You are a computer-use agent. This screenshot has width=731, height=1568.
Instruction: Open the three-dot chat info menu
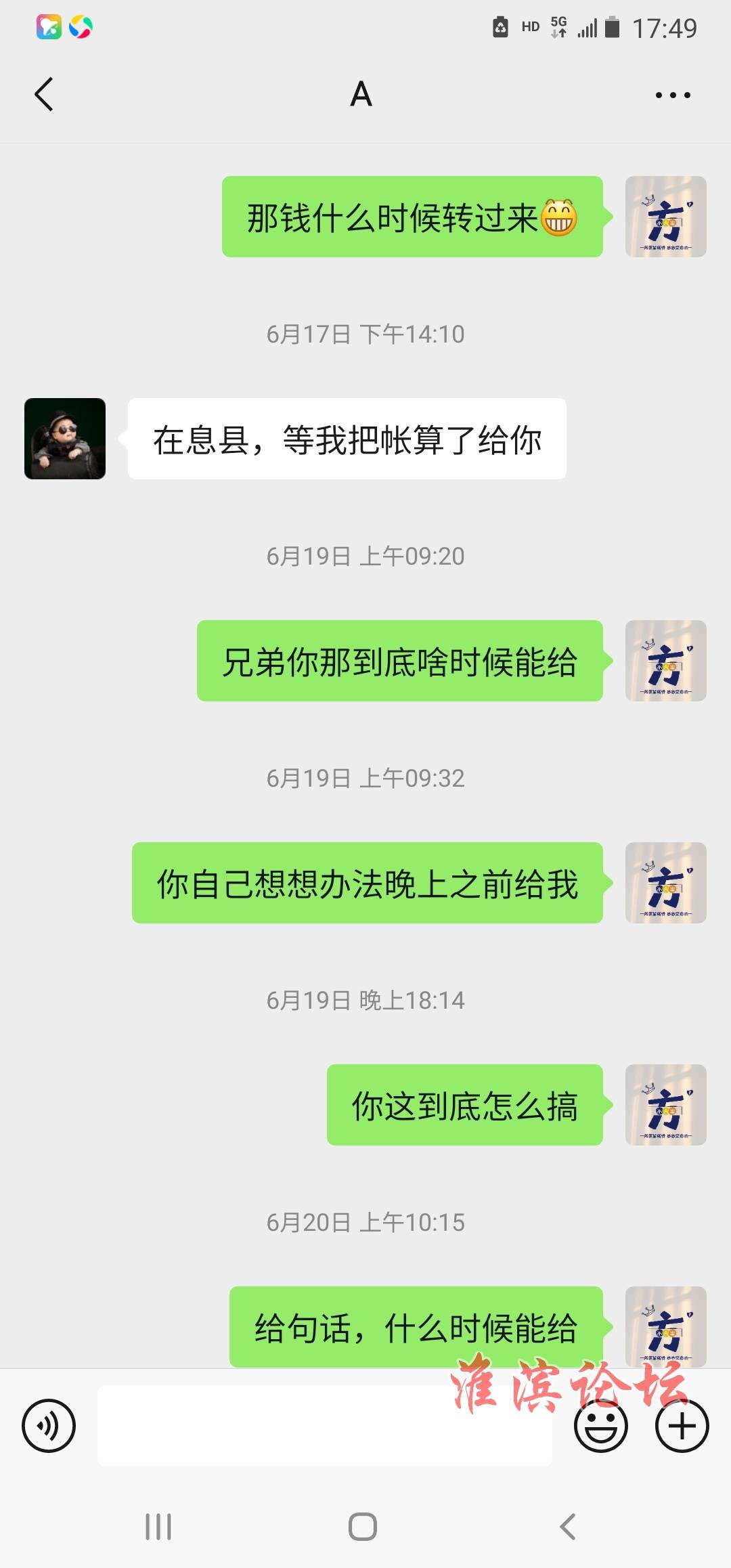point(673,95)
